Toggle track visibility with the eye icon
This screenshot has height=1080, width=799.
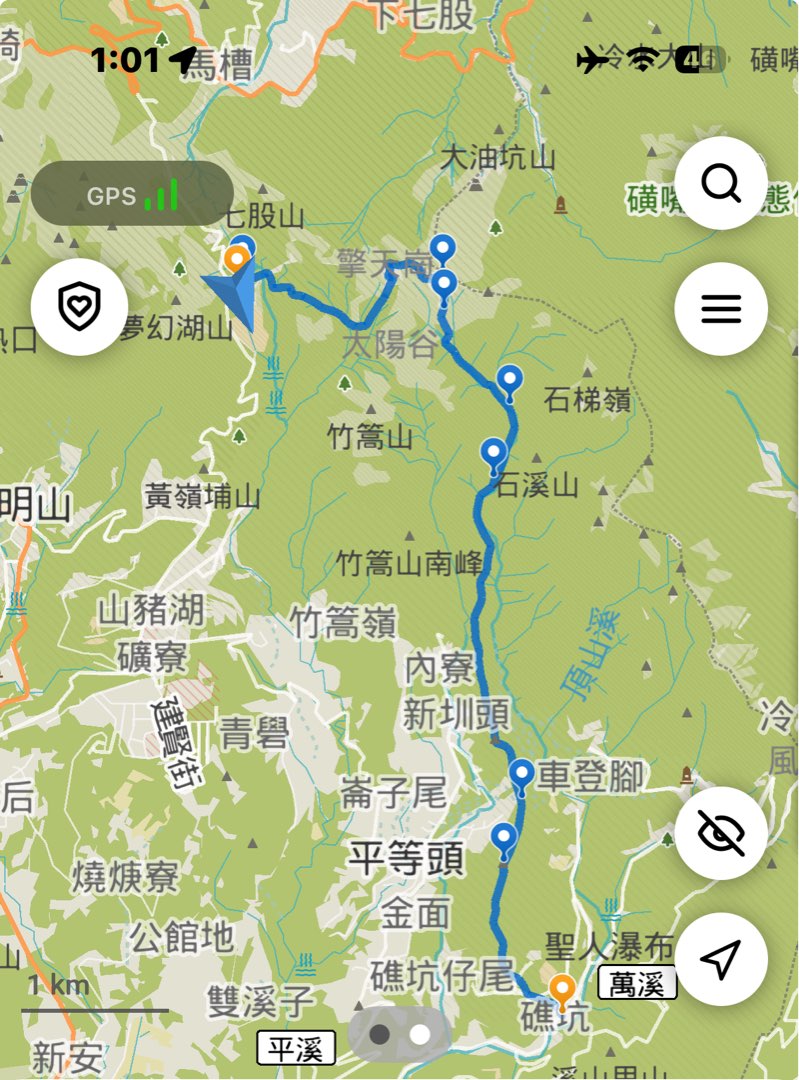click(x=720, y=833)
